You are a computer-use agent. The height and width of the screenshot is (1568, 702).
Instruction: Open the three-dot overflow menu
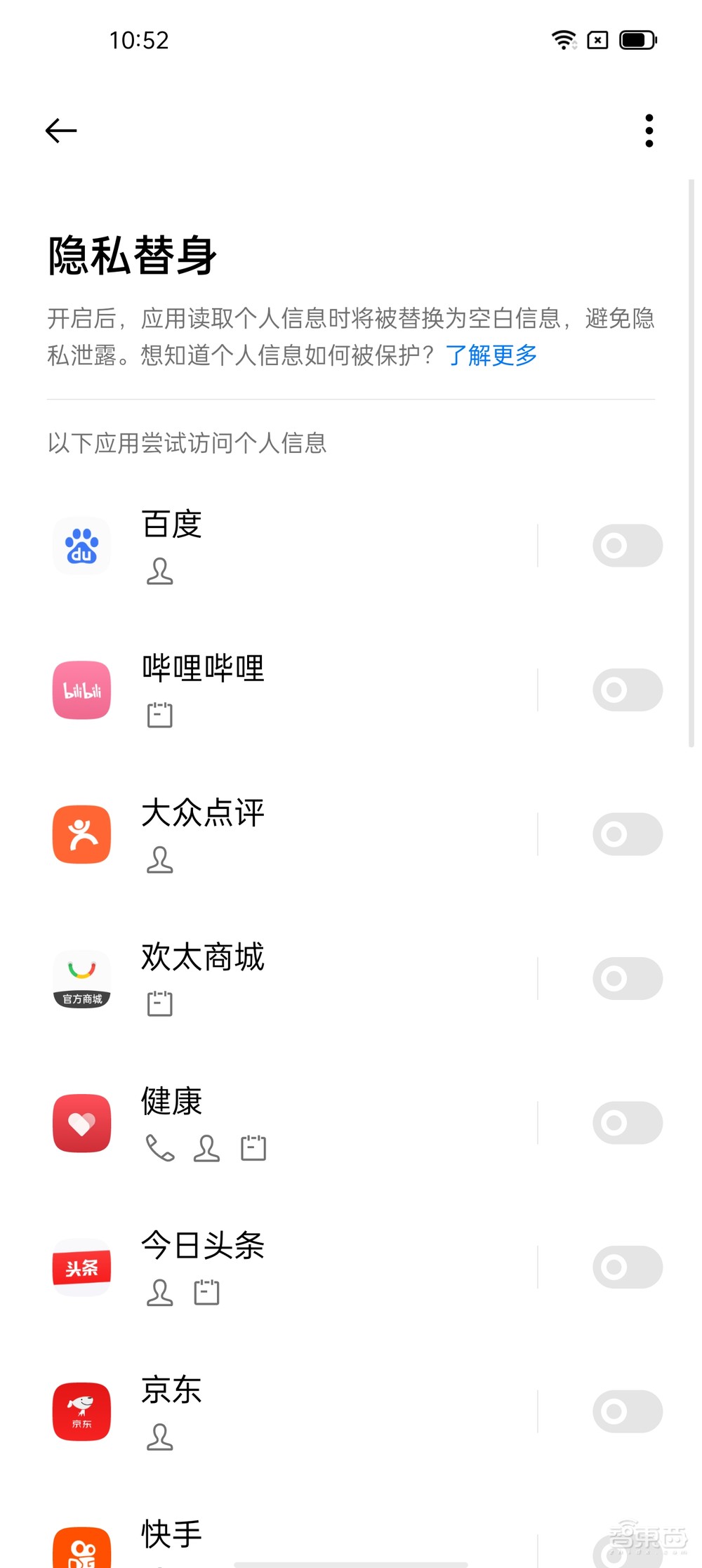coord(649,130)
